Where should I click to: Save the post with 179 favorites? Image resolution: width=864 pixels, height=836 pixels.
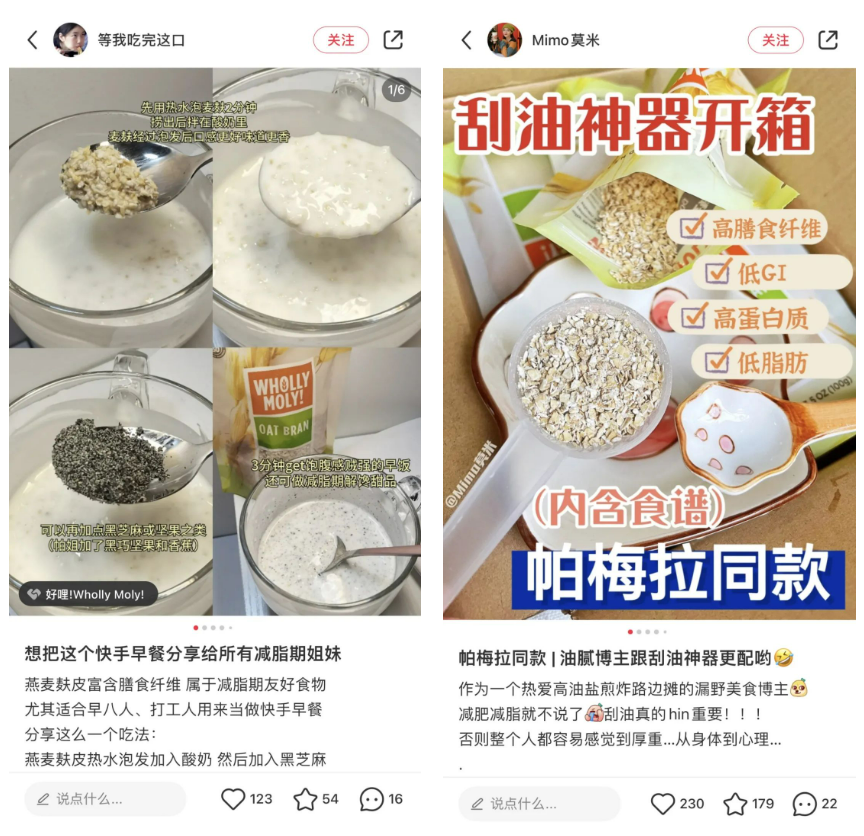(x=735, y=803)
